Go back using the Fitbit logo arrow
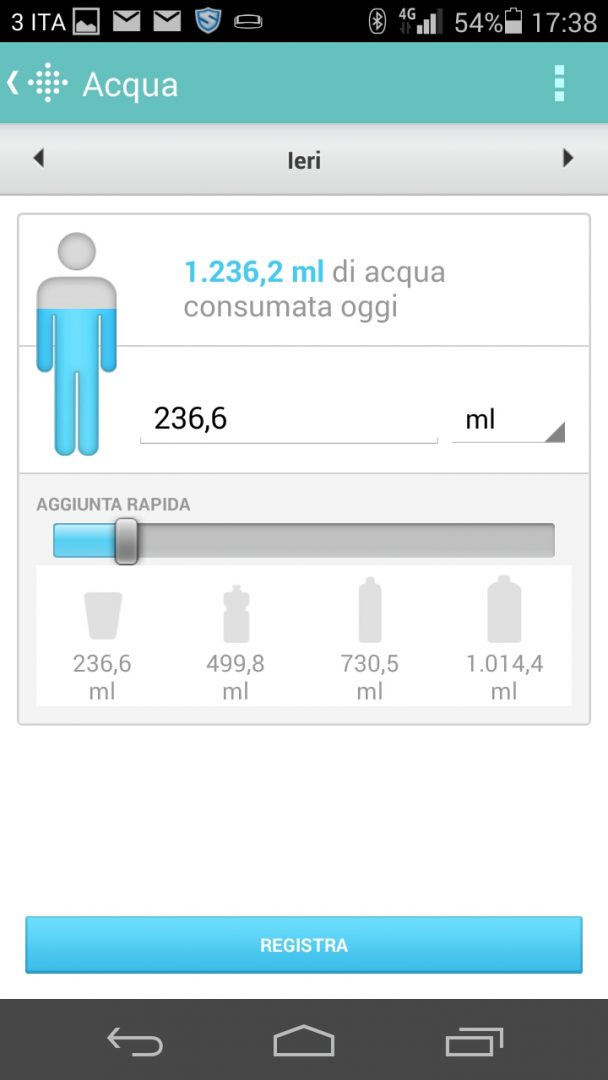The width and height of the screenshot is (608, 1080). coord(37,83)
